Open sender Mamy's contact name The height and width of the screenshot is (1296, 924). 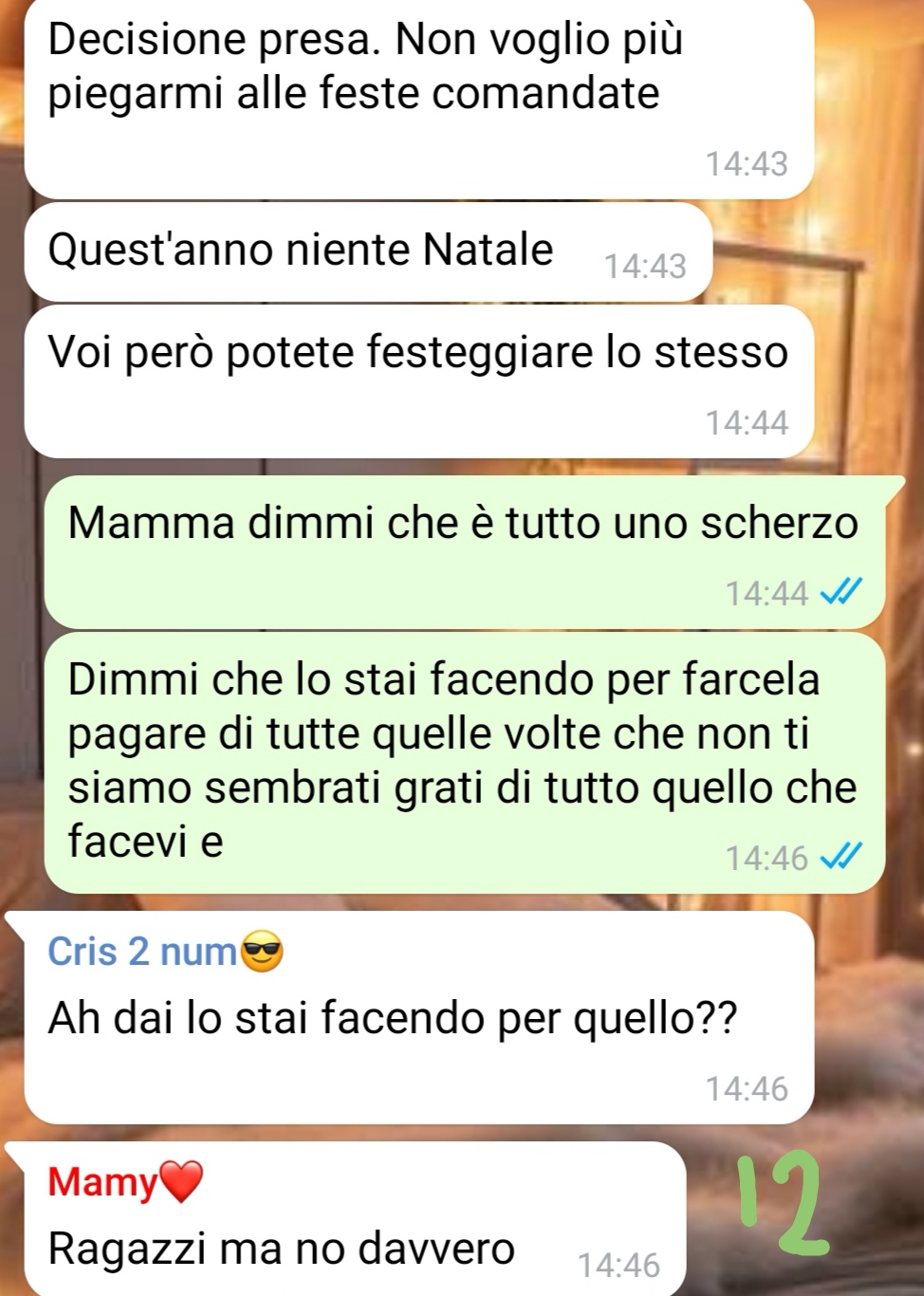[104, 1182]
